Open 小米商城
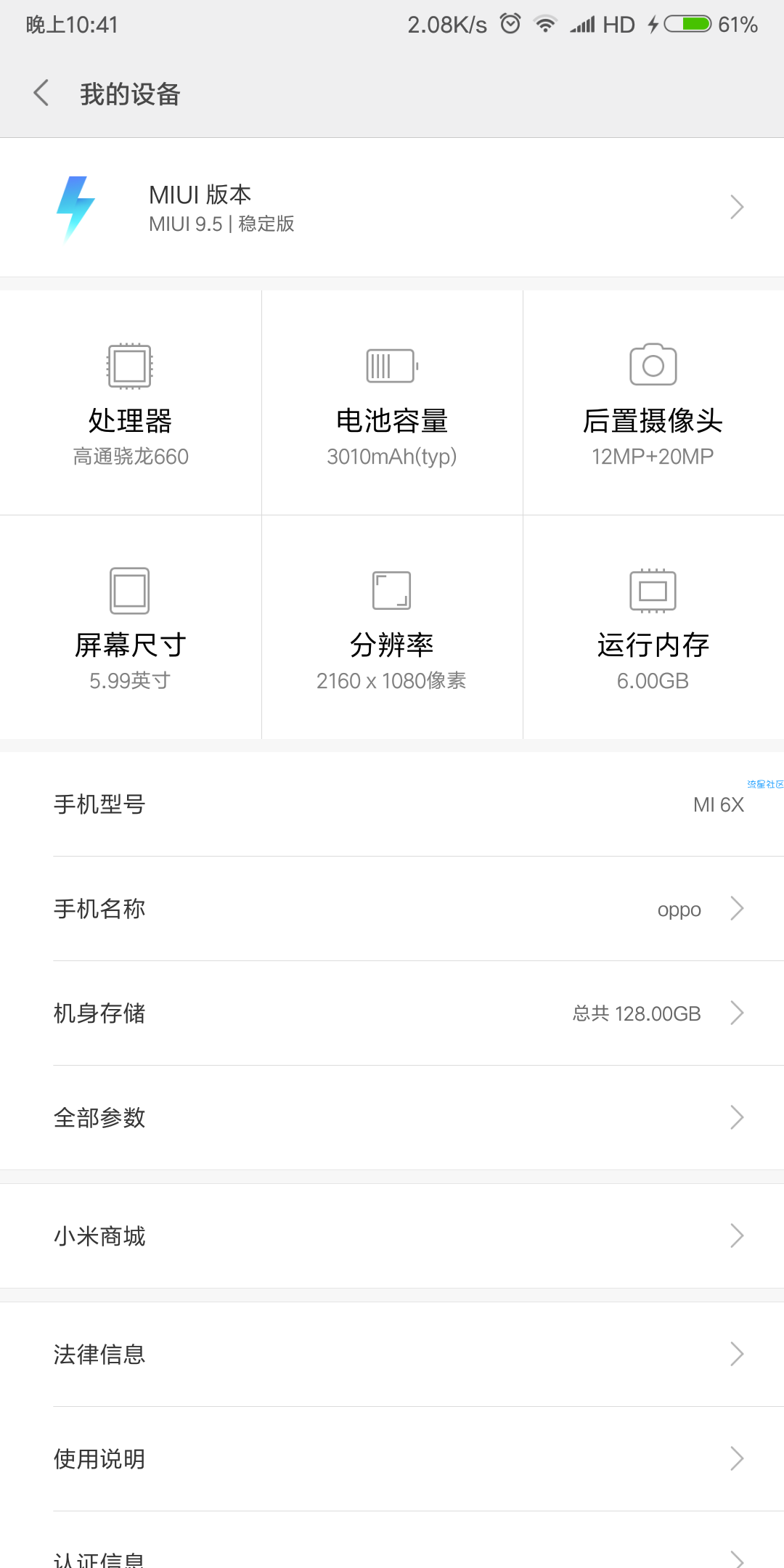Viewport: 784px width, 1568px height. point(392,1236)
